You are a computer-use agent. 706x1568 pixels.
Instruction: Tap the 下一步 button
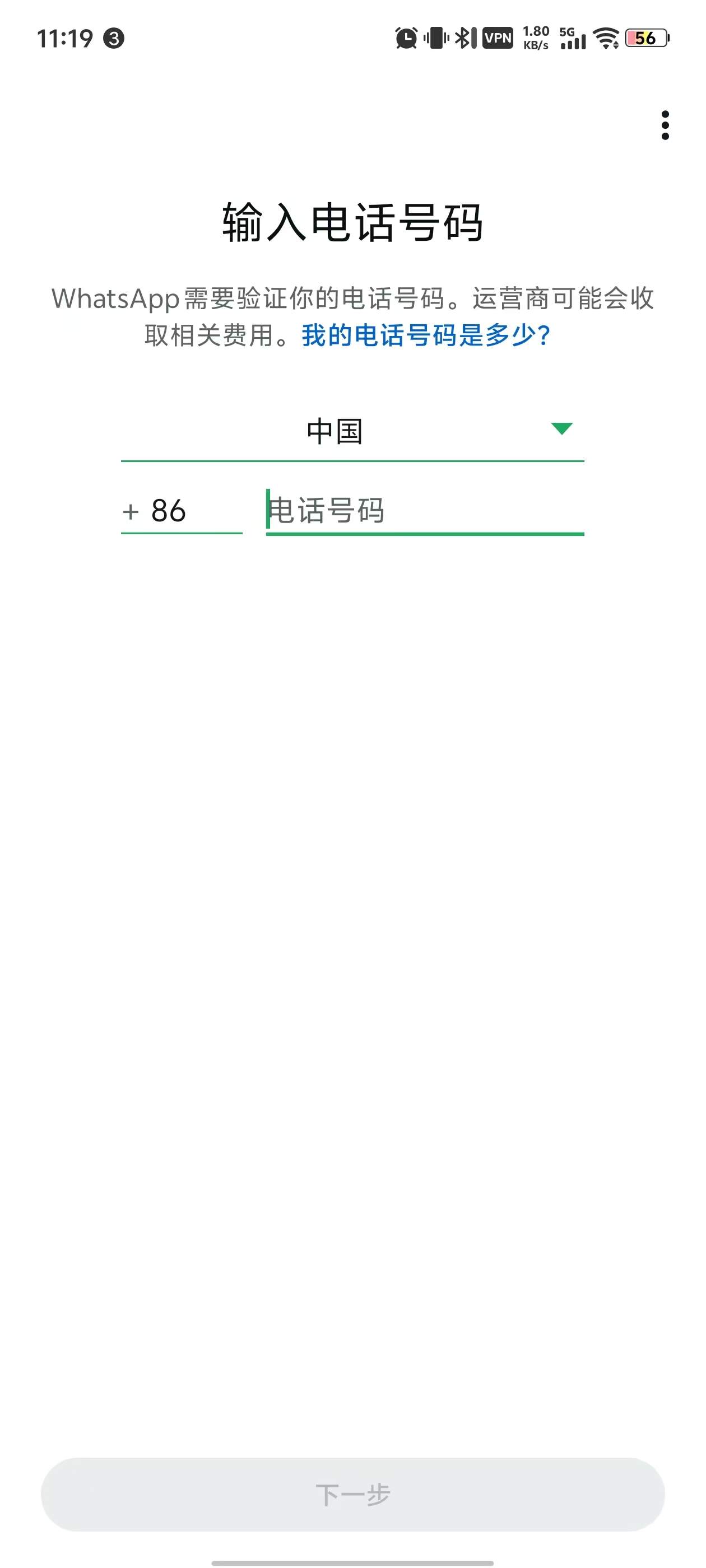[x=352, y=1494]
